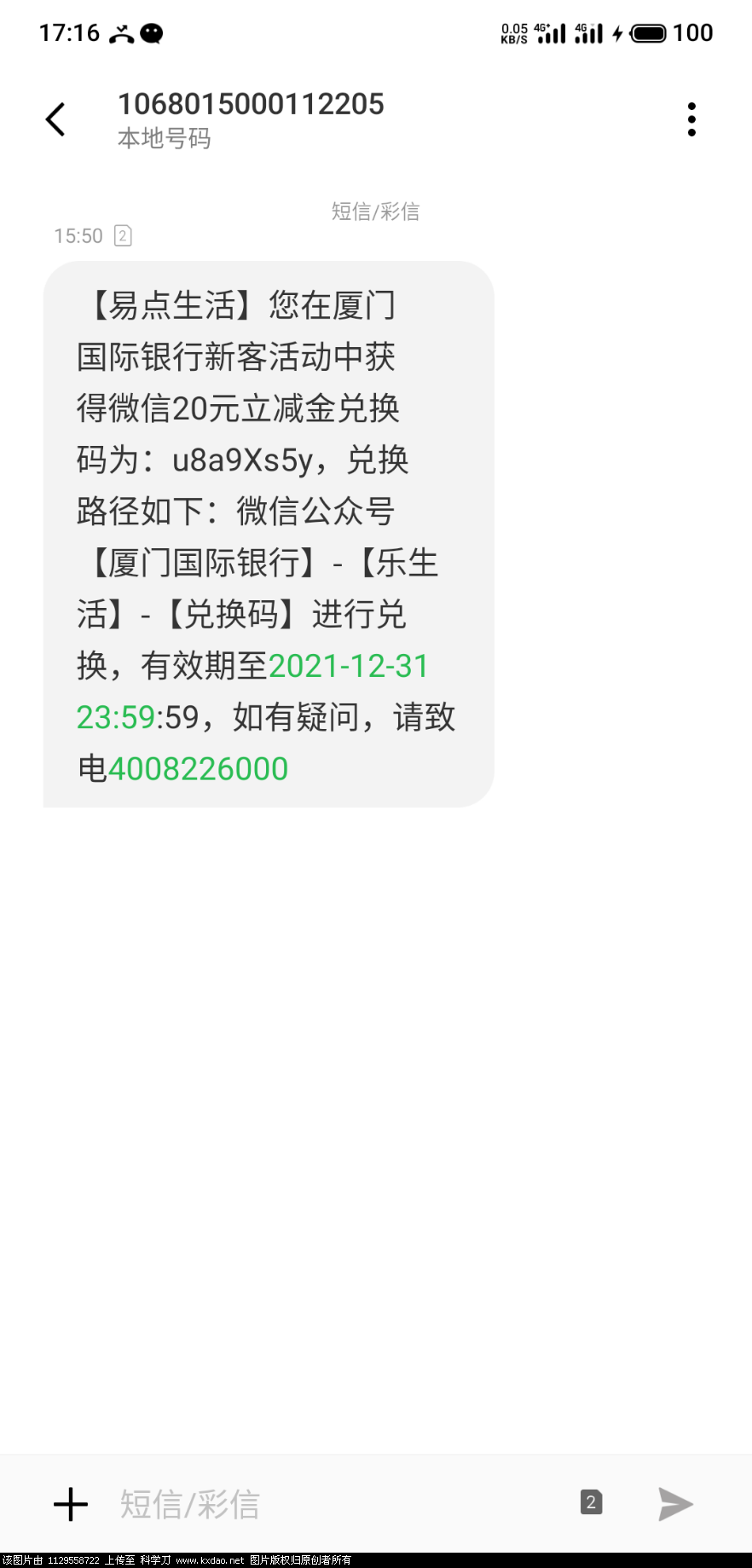Go back to the message list
Screen dimensions: 752x1568
(x=56, y=119)
